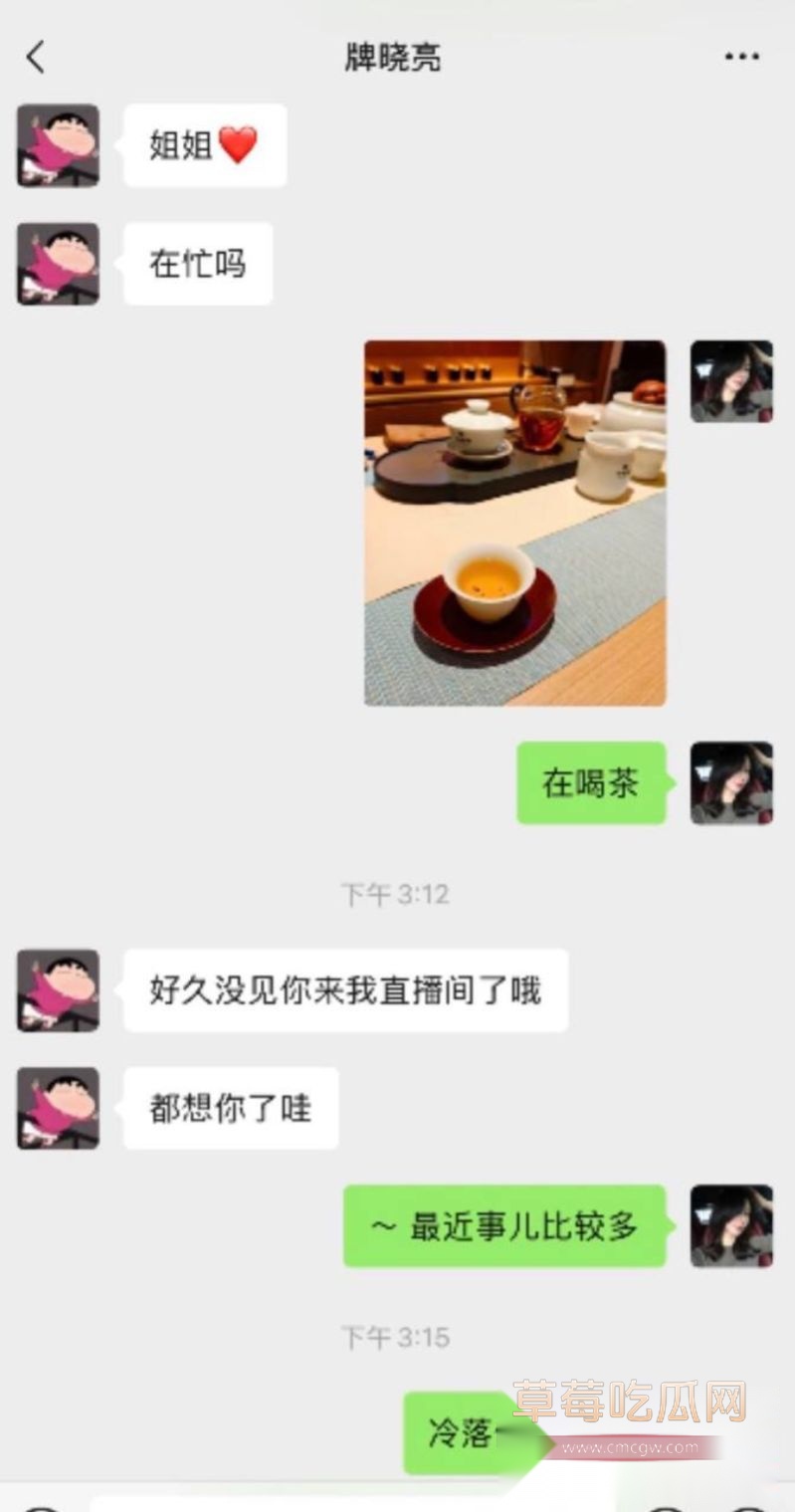Image resolution: width=795 pixels, height=1512 pixels.
Task: Open 牌晓亮's Crayon Shin-chan avatar
Action: pyautogui.click(x=57, y=145)
